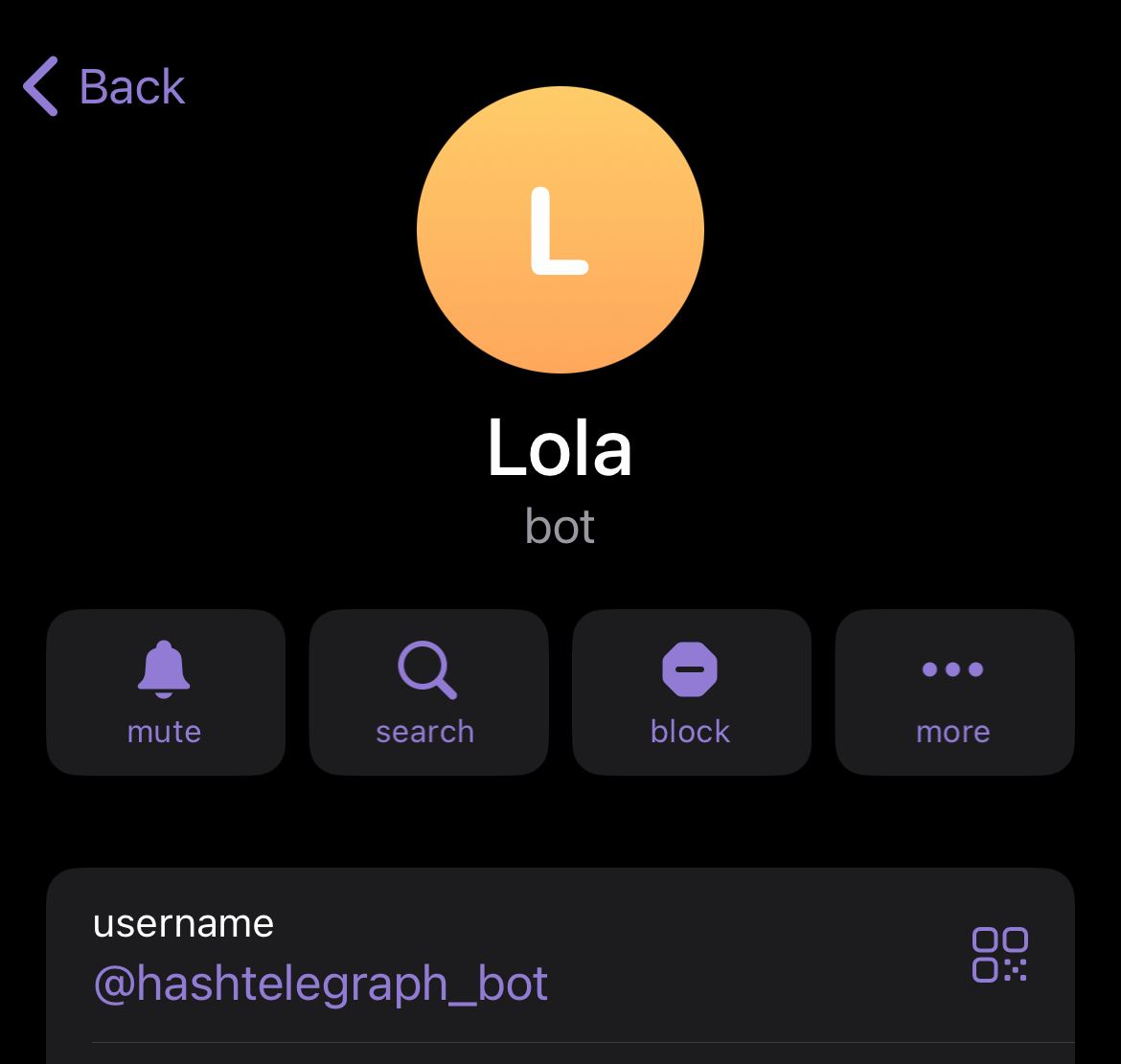1121x1064 pixels.
Task: Go back to the previous screen
Action: pyautogui.click(x=103, y=87)
